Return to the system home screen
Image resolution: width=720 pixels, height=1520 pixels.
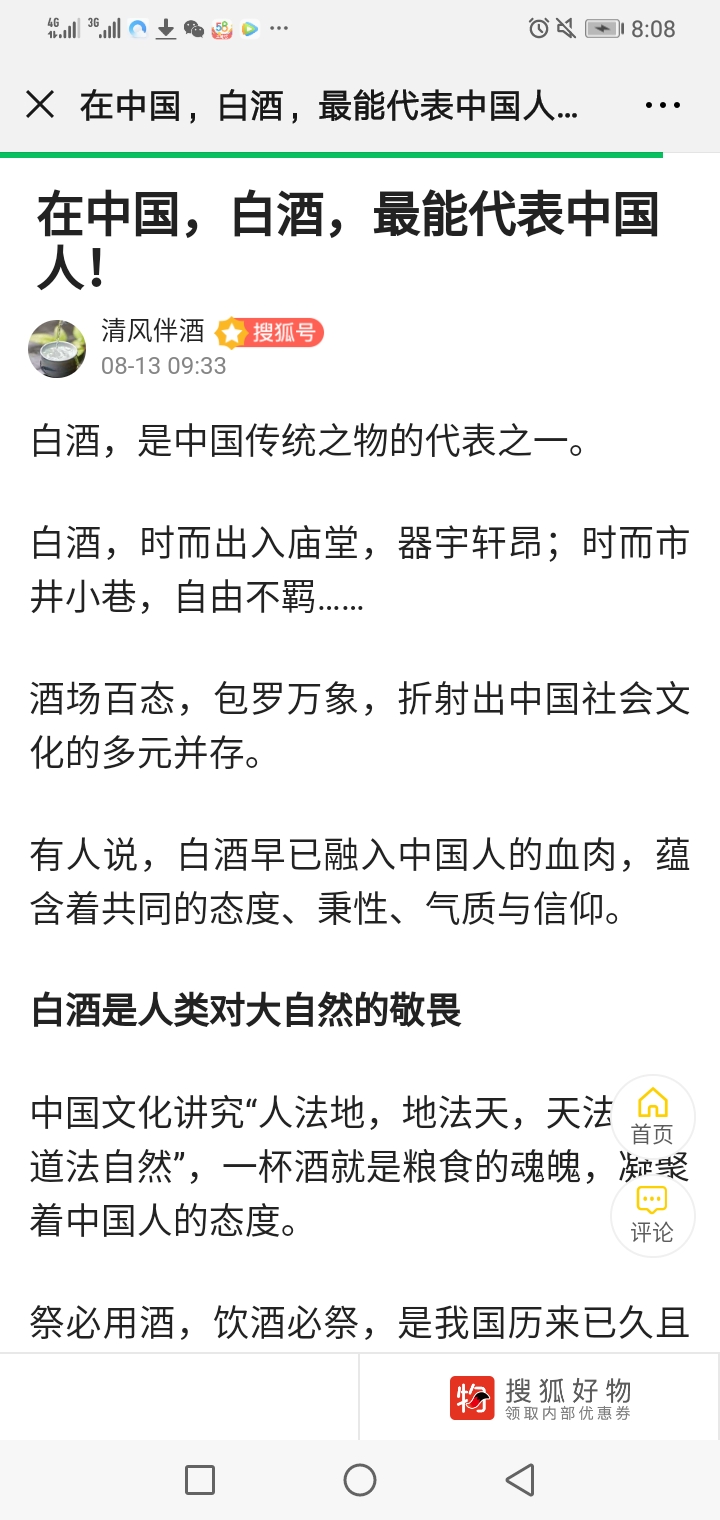360,1480
